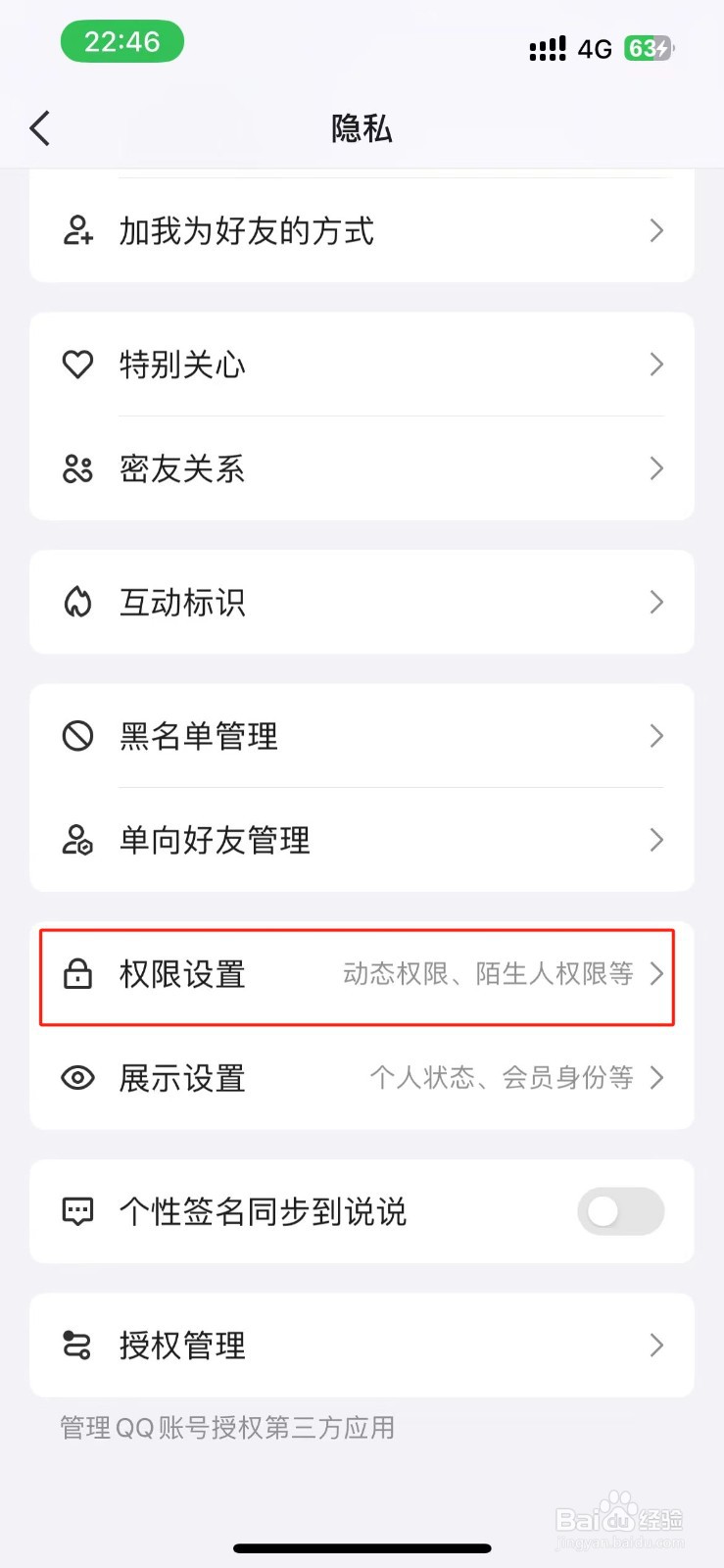Screen dimensions: 724x1568
Task: Enable 个性签名同步到说说 switch
Action: 620,1211
